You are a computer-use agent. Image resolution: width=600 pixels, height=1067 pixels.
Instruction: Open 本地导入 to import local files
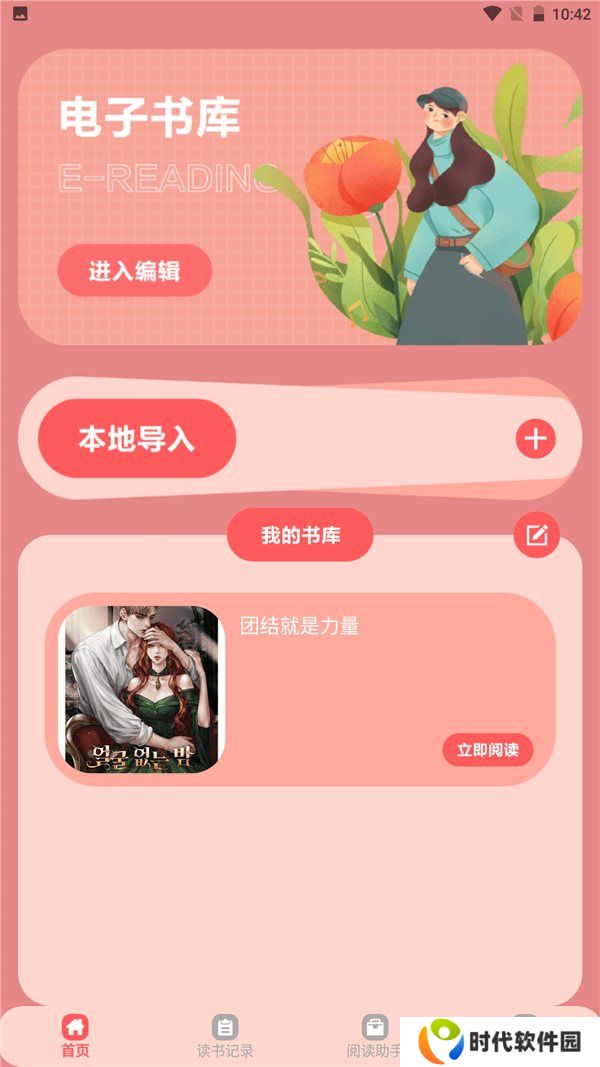pyautogui.click(x=137, y=439)
